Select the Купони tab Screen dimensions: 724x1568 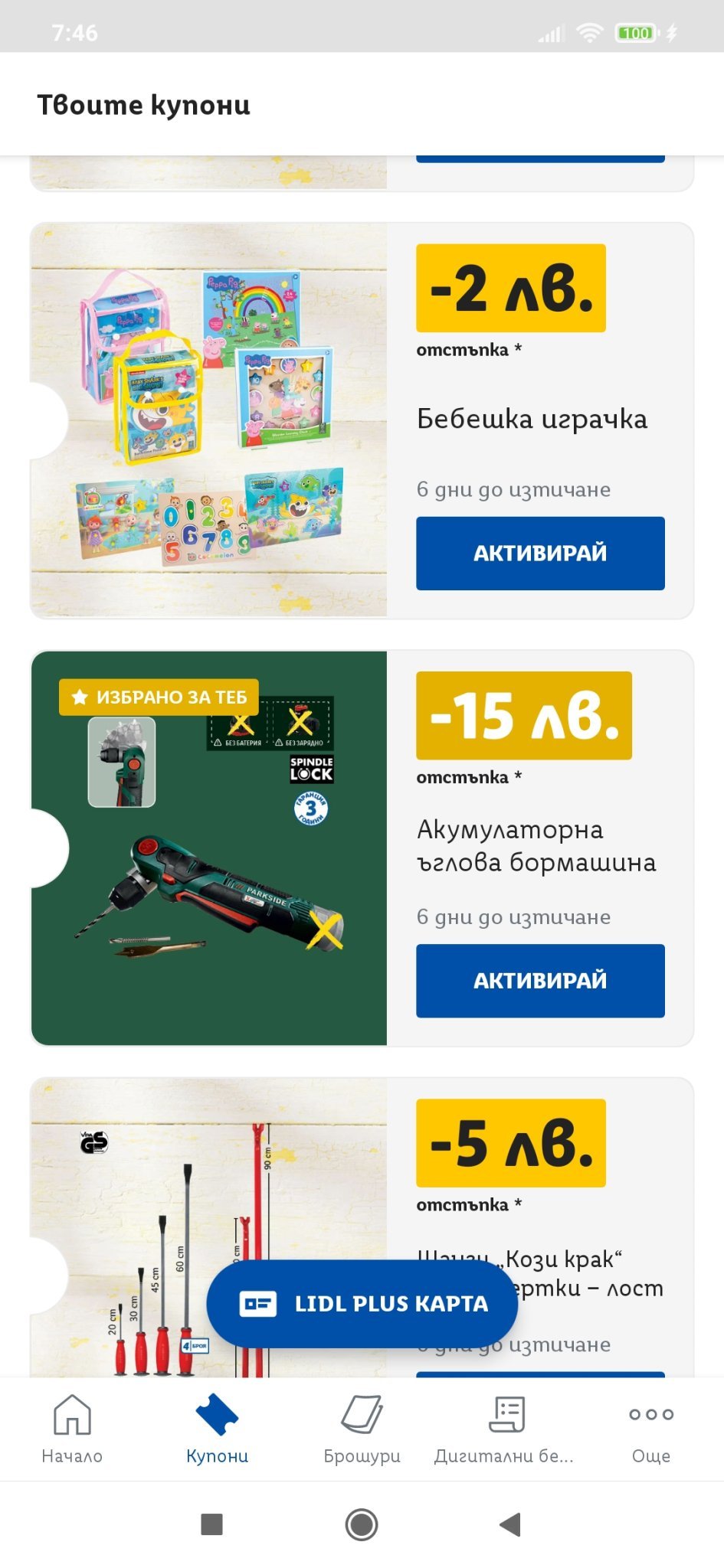(217, 1428)
